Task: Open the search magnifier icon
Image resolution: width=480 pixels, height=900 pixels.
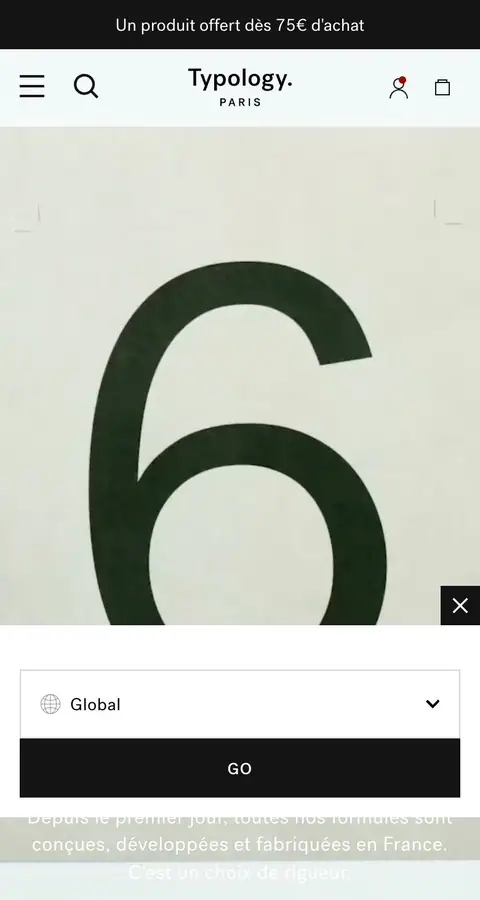Action: tap(86, 87)
